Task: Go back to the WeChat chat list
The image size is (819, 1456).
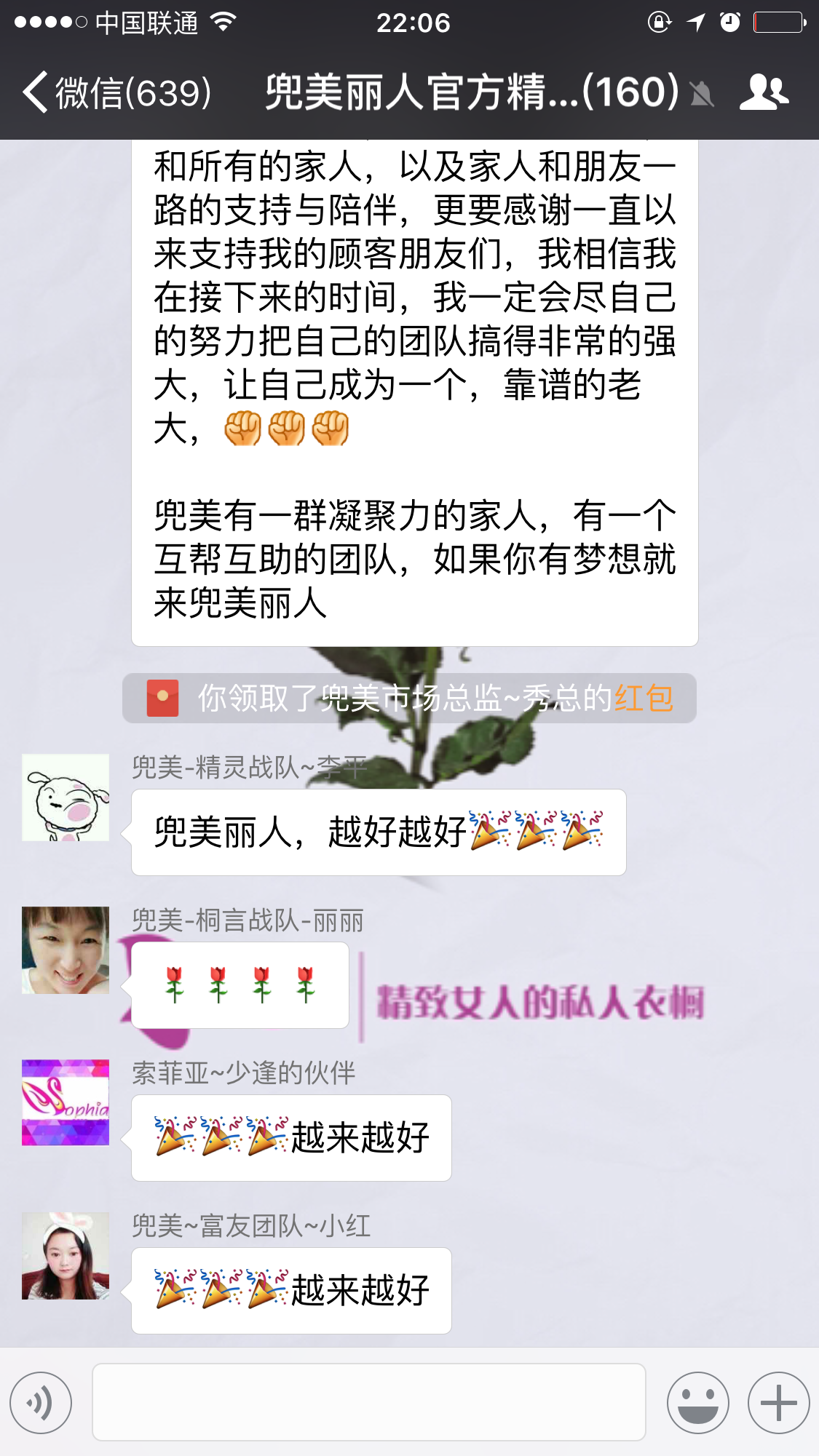Action: point(116,93)
